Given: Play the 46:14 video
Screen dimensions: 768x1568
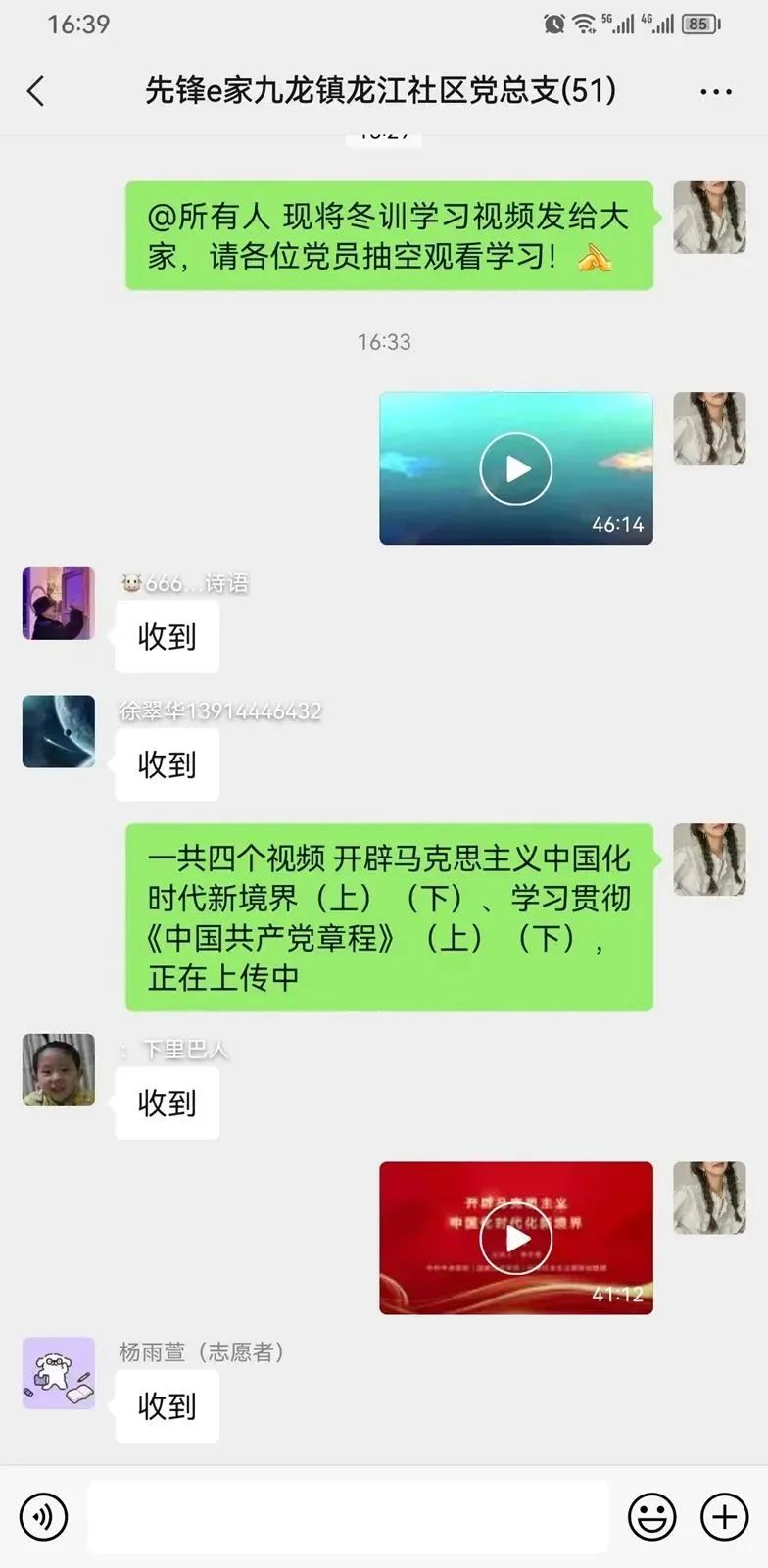Looking at the screenshot, I should 516,468.
